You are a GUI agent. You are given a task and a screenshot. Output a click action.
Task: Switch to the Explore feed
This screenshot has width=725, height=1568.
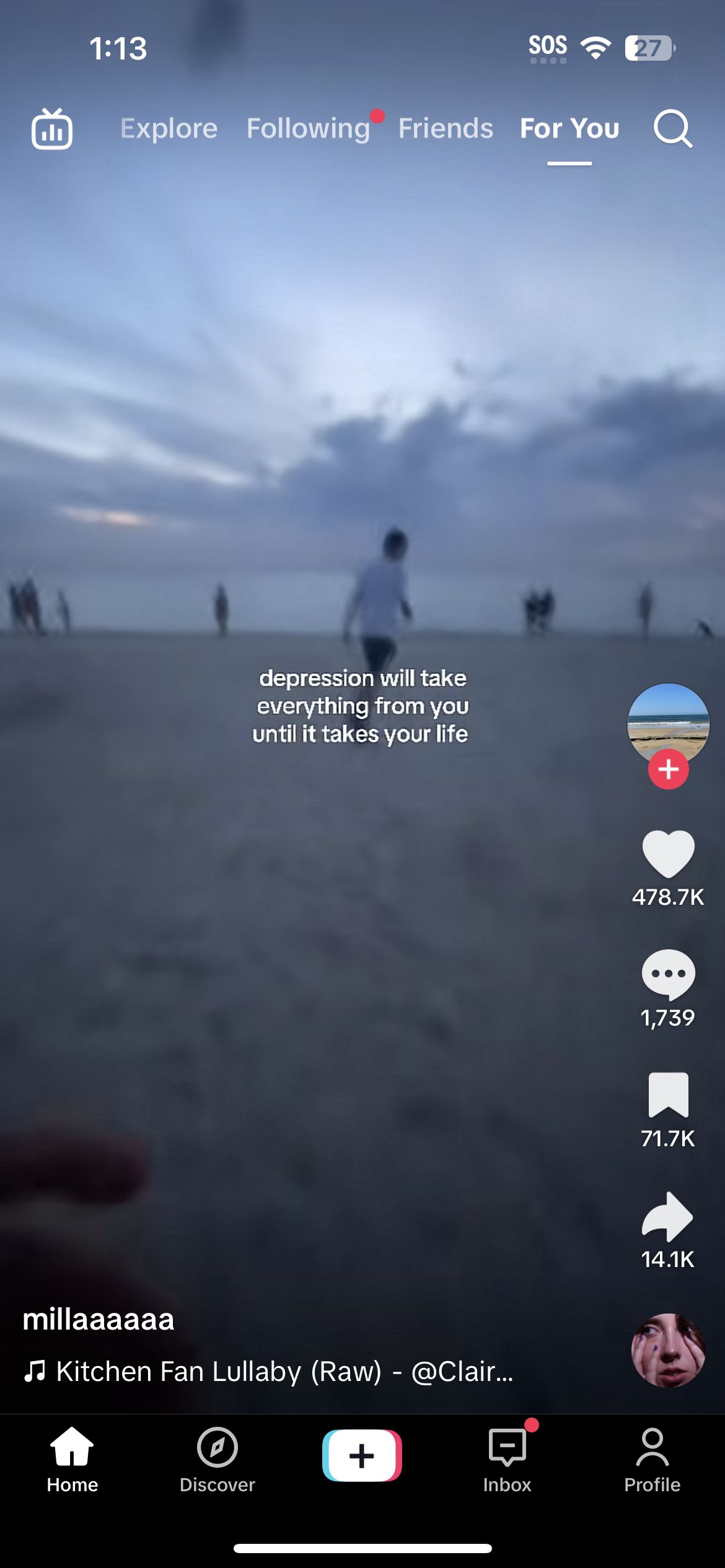(169, 129)
